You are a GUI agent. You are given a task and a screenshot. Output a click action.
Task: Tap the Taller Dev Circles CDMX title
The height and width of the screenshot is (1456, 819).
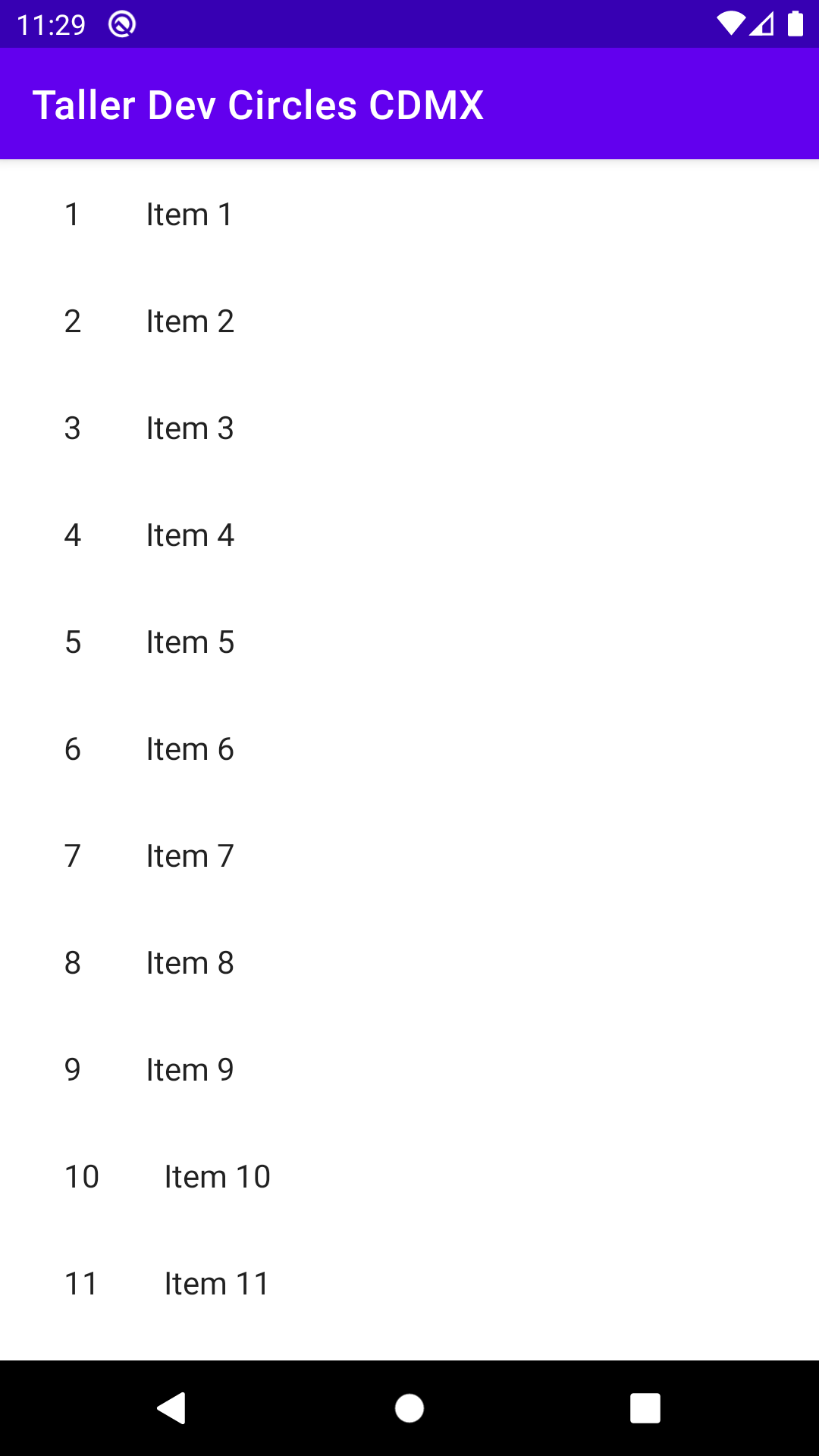pyautogui.click(x=259, y=104)
